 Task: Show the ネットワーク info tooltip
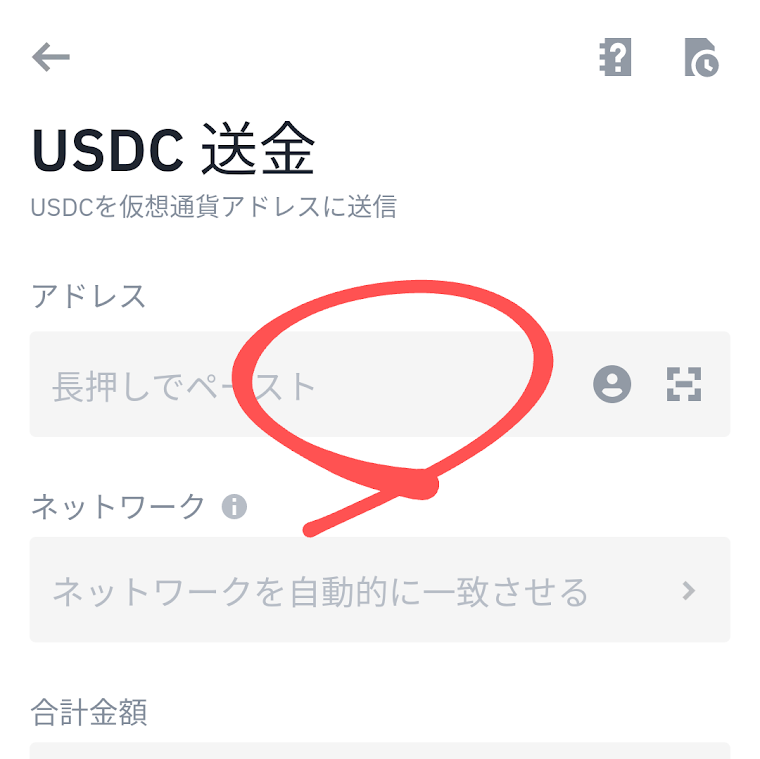point(234,507)
